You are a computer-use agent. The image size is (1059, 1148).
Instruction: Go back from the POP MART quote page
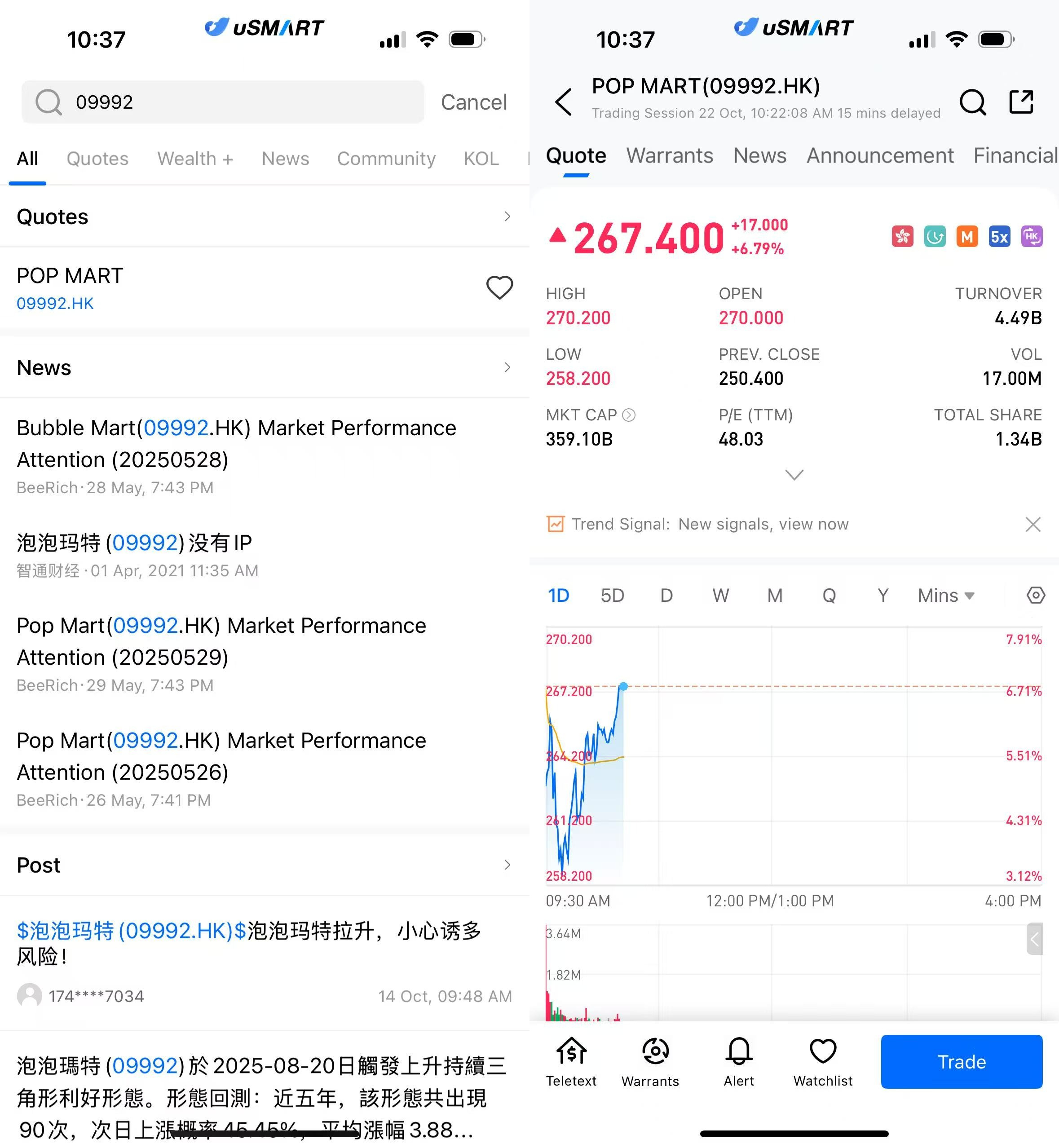click(x=564, y=102)
